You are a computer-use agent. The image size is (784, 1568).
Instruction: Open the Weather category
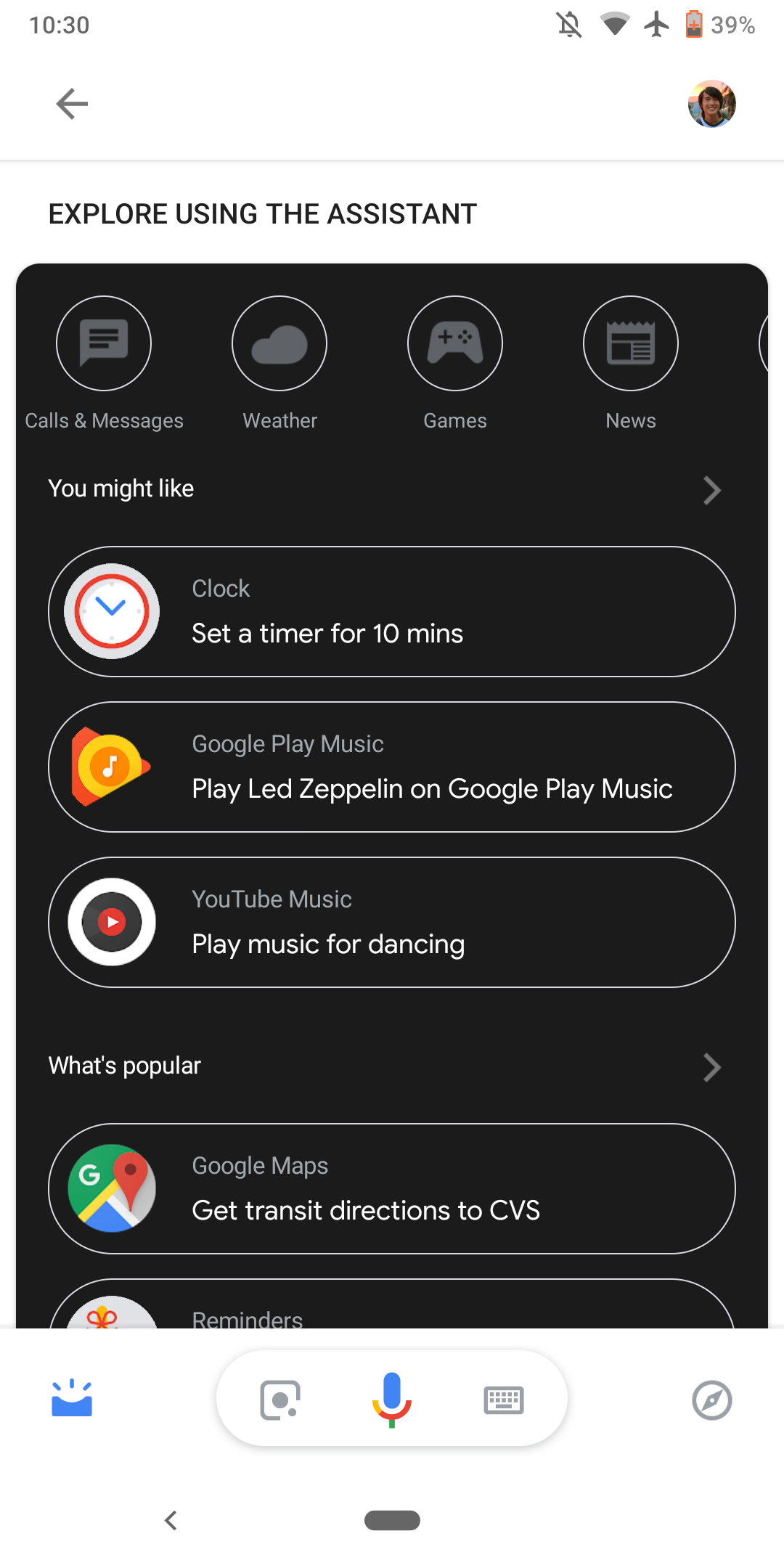279,343
